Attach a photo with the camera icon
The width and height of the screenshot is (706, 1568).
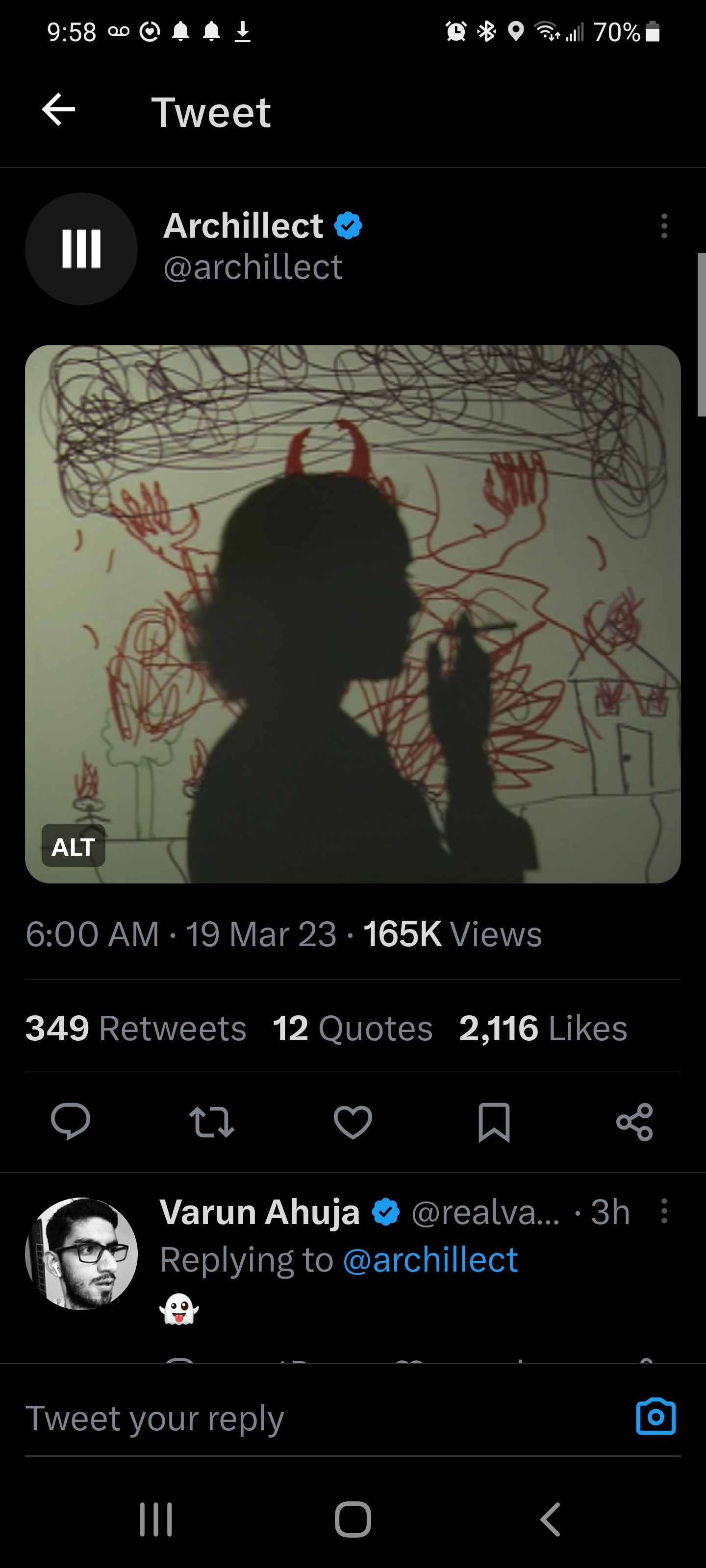[x=656, y=1417]
